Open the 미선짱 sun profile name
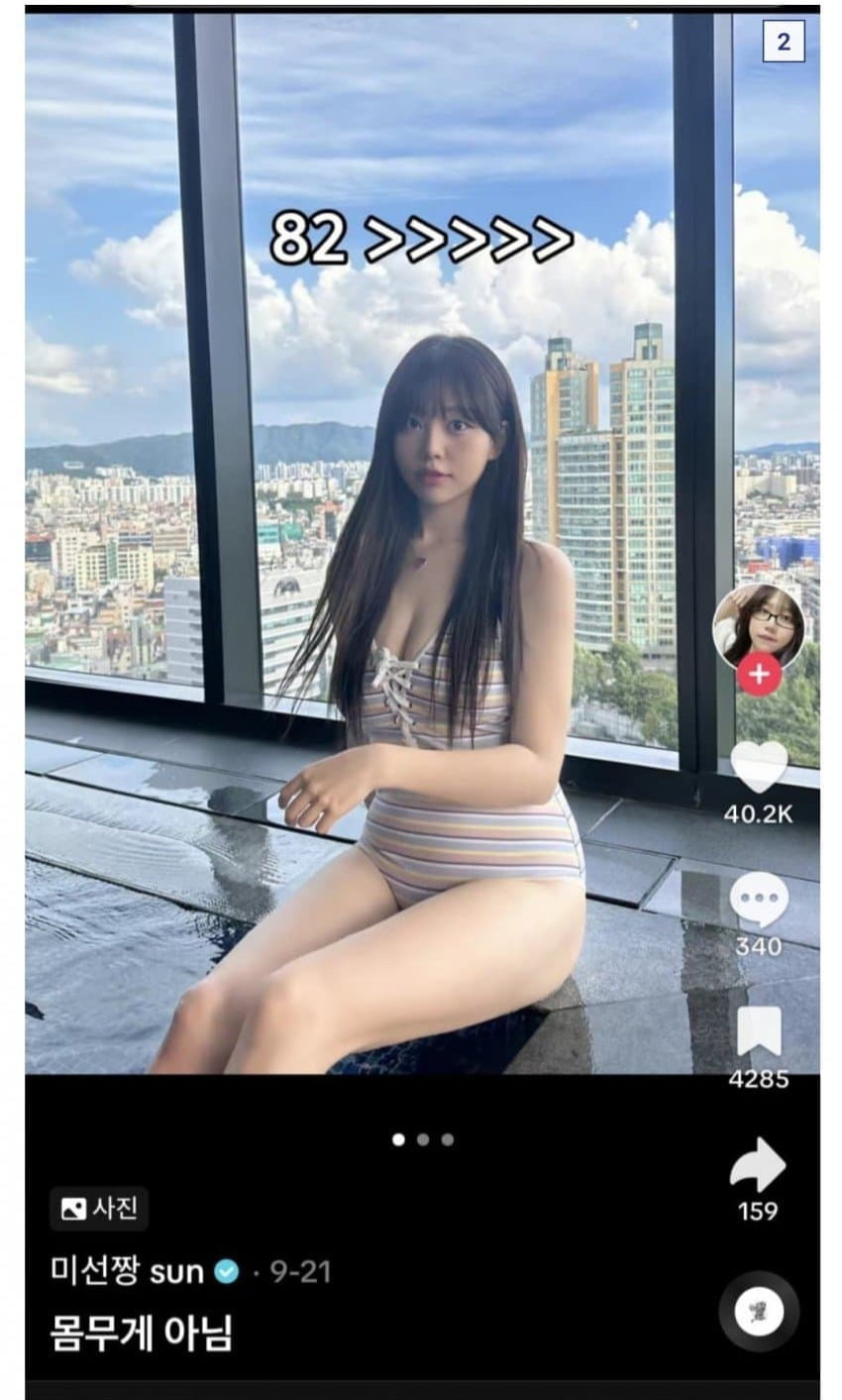The width and height of the screenshot is (842, 1400). (127, 1271)
